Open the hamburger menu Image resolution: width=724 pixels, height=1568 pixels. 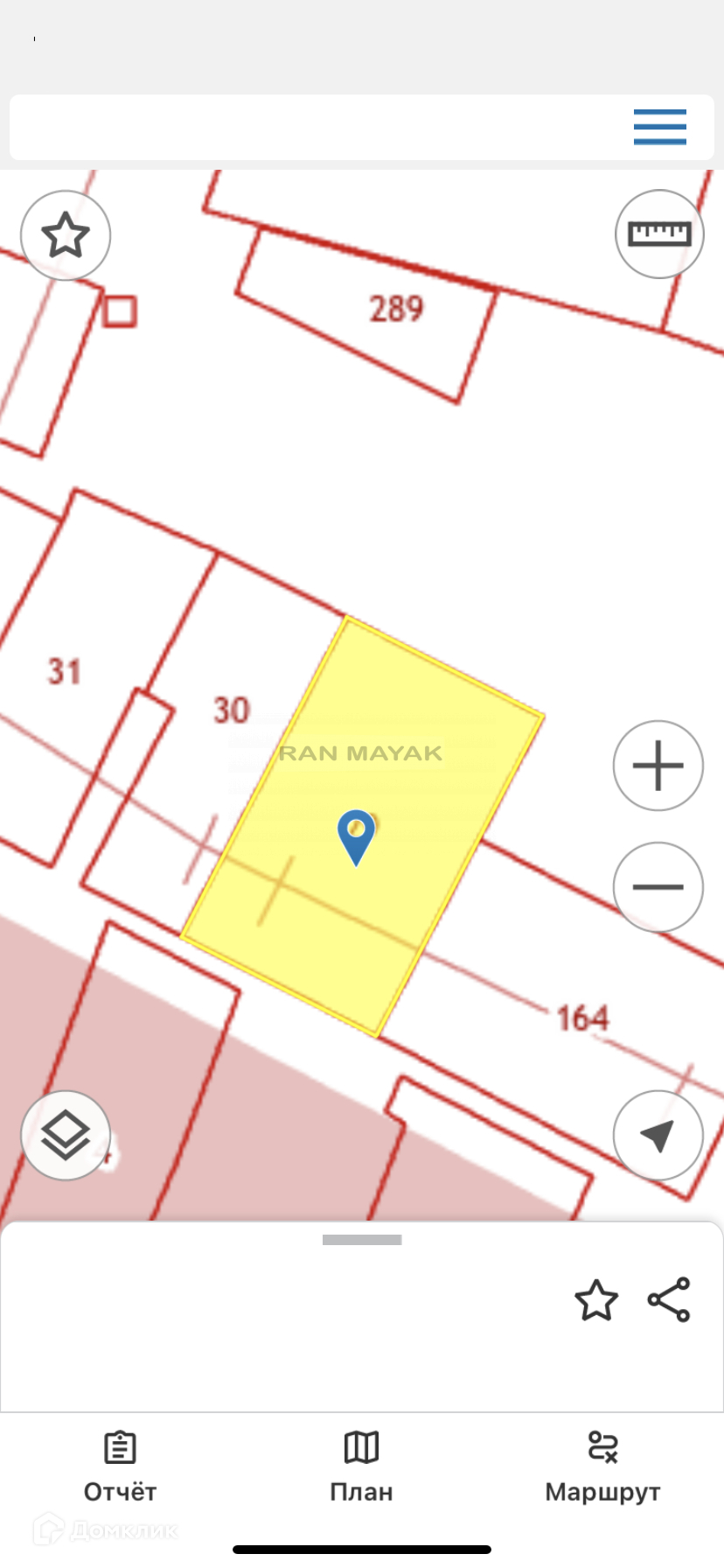[x=660, y=127]
